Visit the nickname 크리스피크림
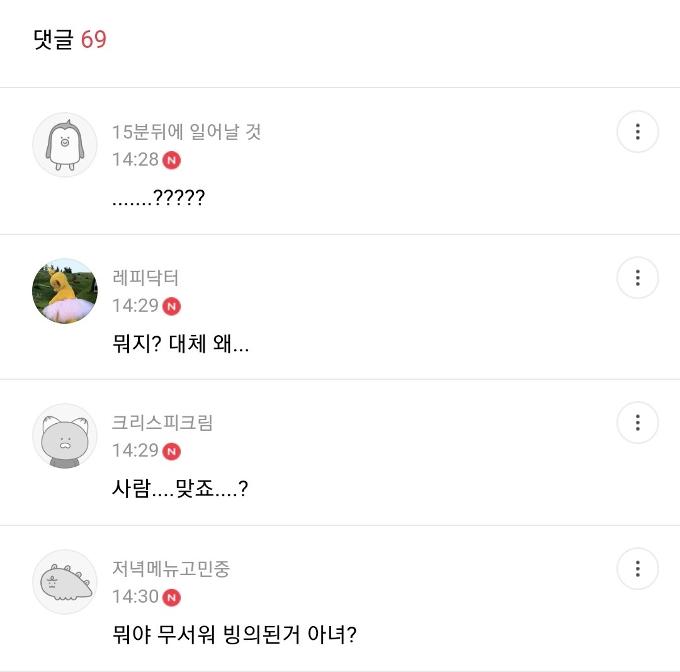The image size is (680, 672). pyautogui.click(x=162, y=423)
